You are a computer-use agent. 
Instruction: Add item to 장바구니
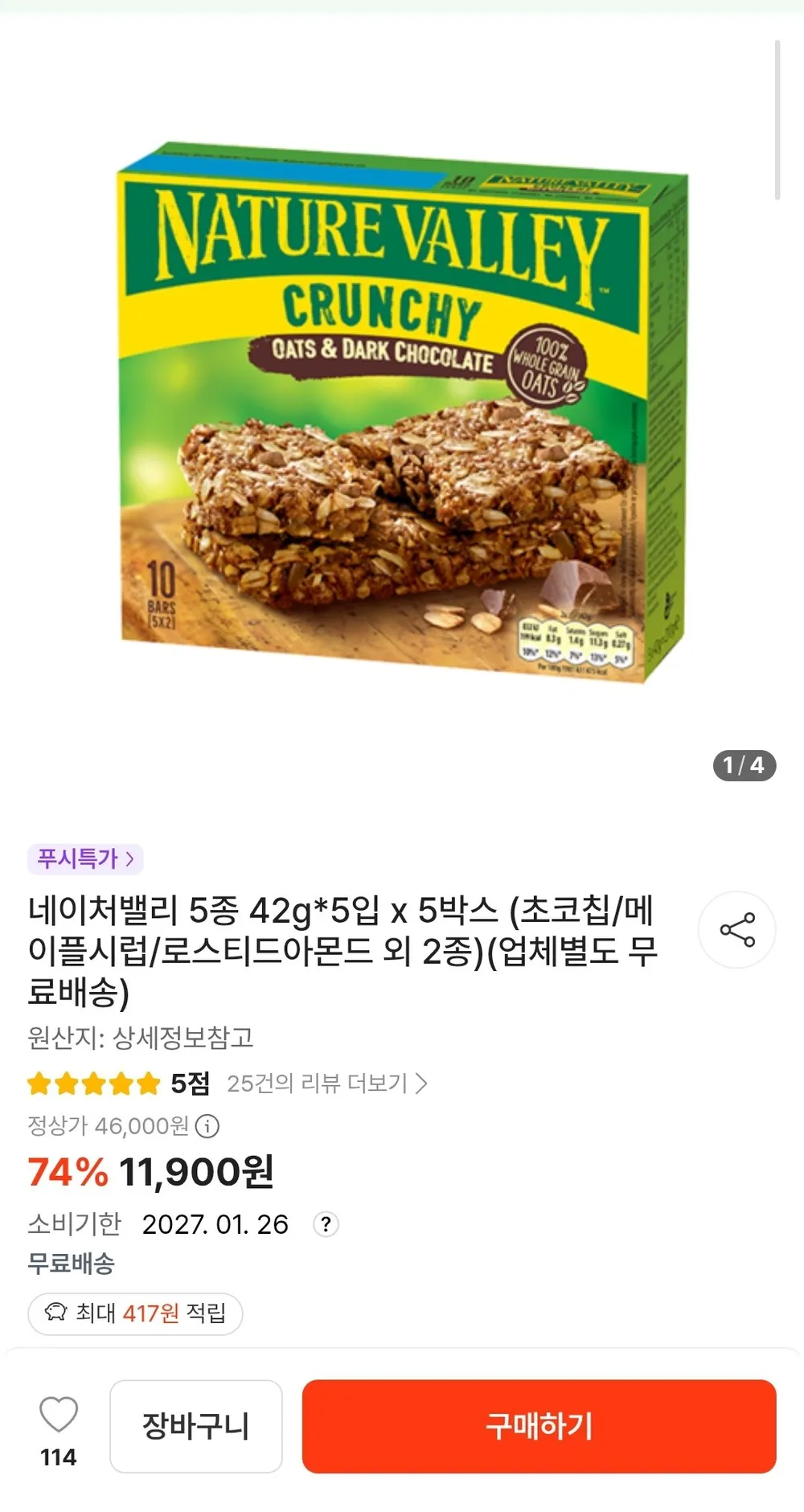click(x=196, y=1426)
